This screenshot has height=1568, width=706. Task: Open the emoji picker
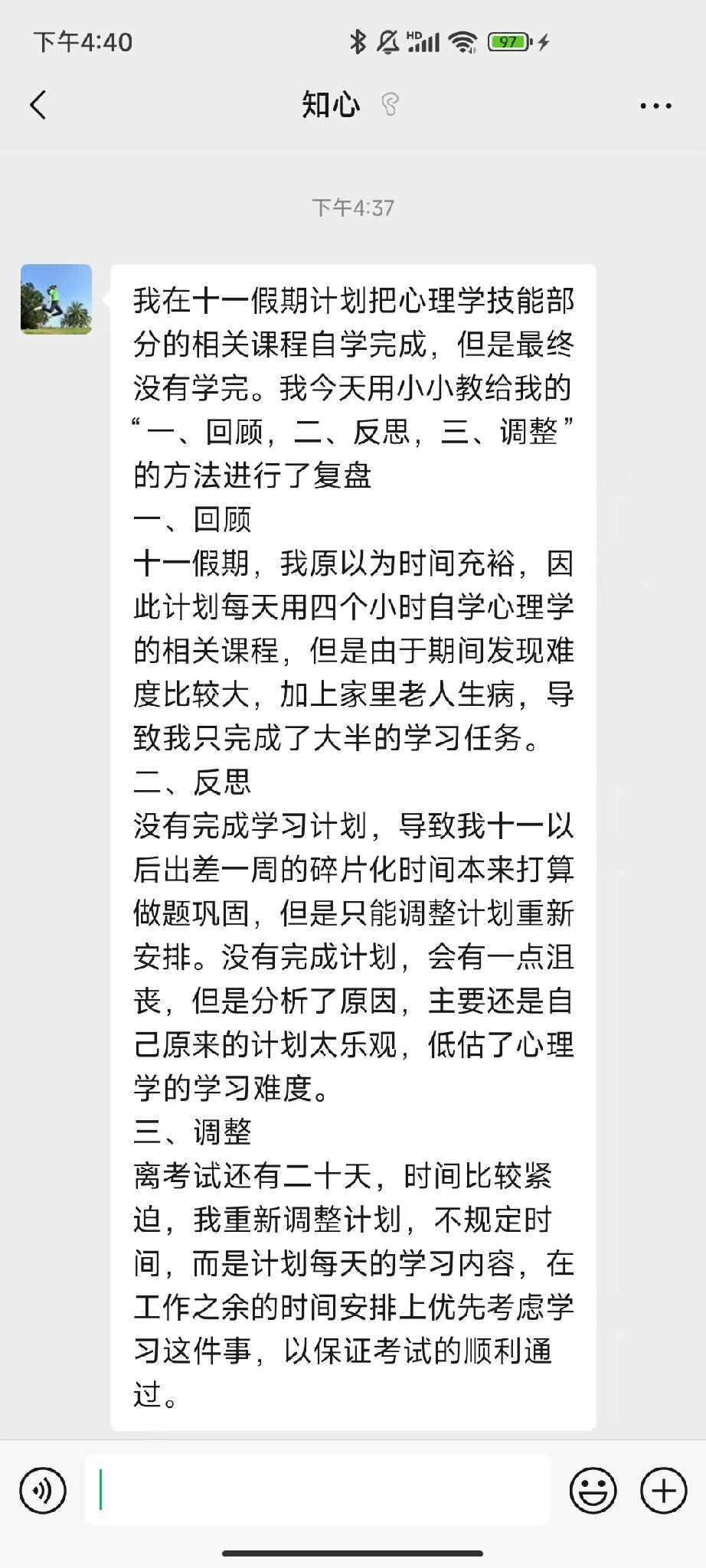coord(593,1490)
